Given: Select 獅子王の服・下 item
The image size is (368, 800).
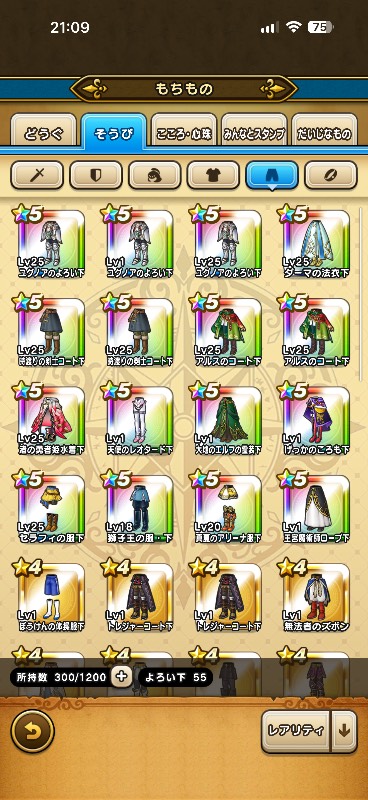Looking at the screenshot, I should 139,507.
